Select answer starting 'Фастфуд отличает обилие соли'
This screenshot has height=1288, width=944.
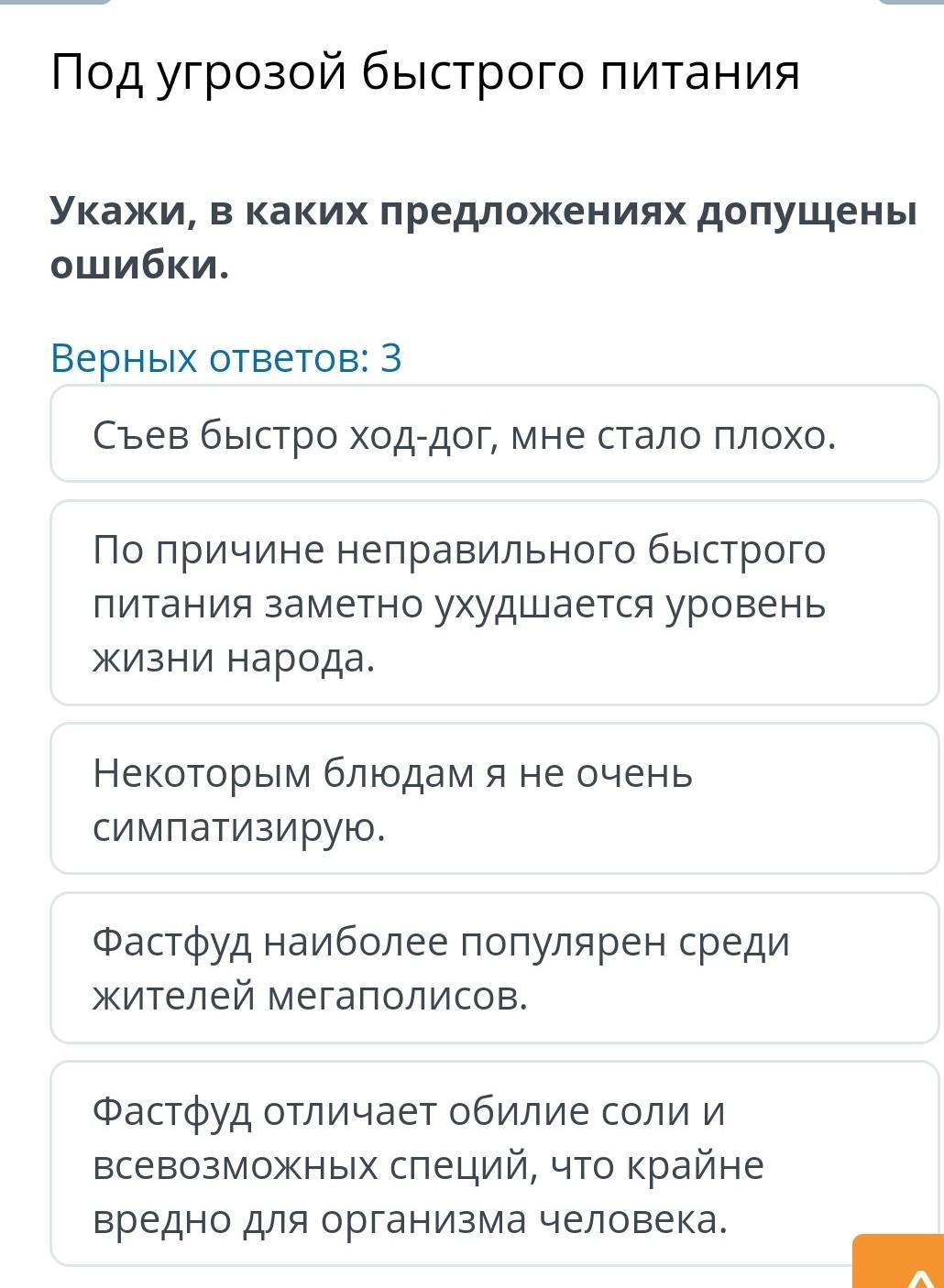pyautogui.click(x=495, y=1163)
